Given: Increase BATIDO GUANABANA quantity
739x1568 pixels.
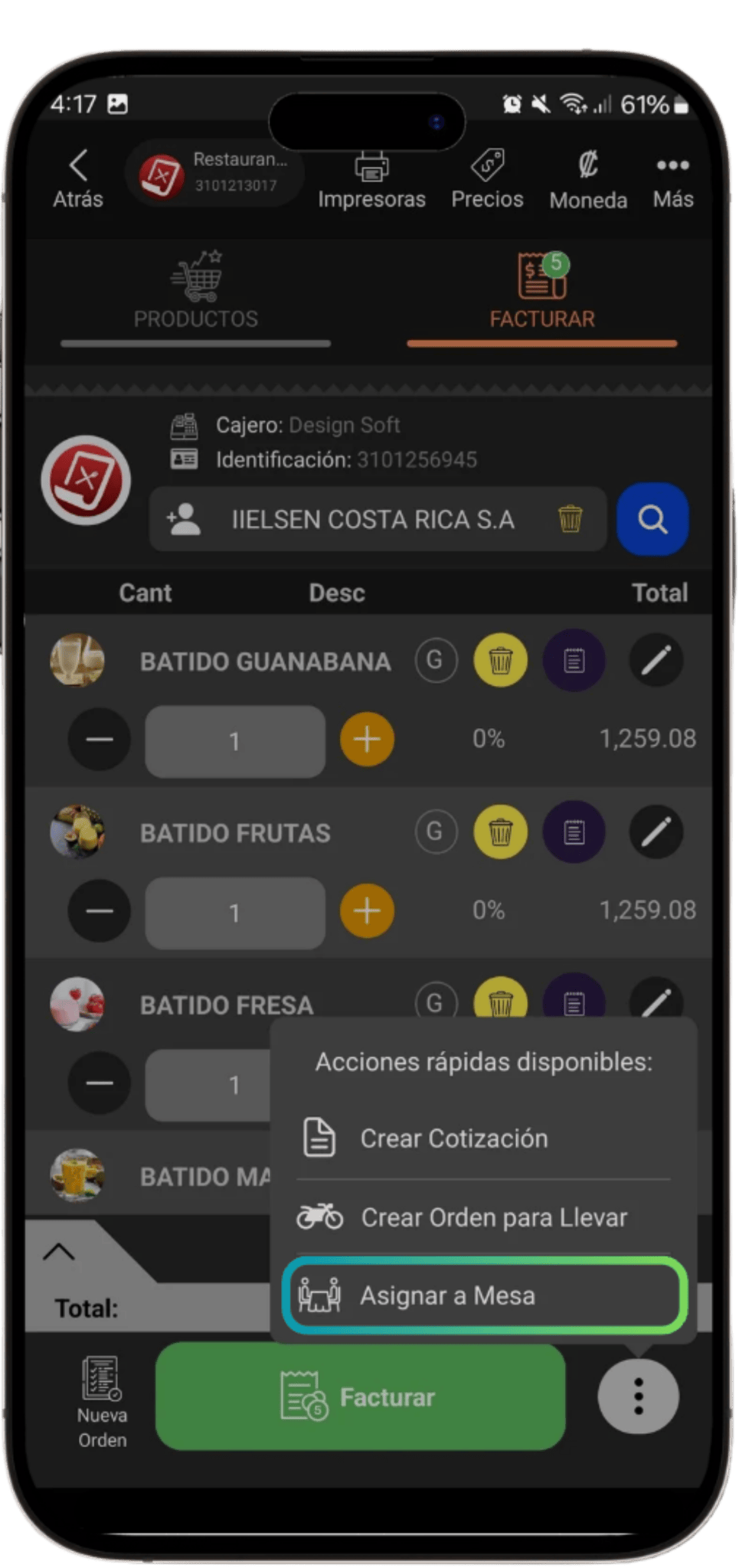Looking at the screenshot, I should pyautogui.click(x=367, y=740).
